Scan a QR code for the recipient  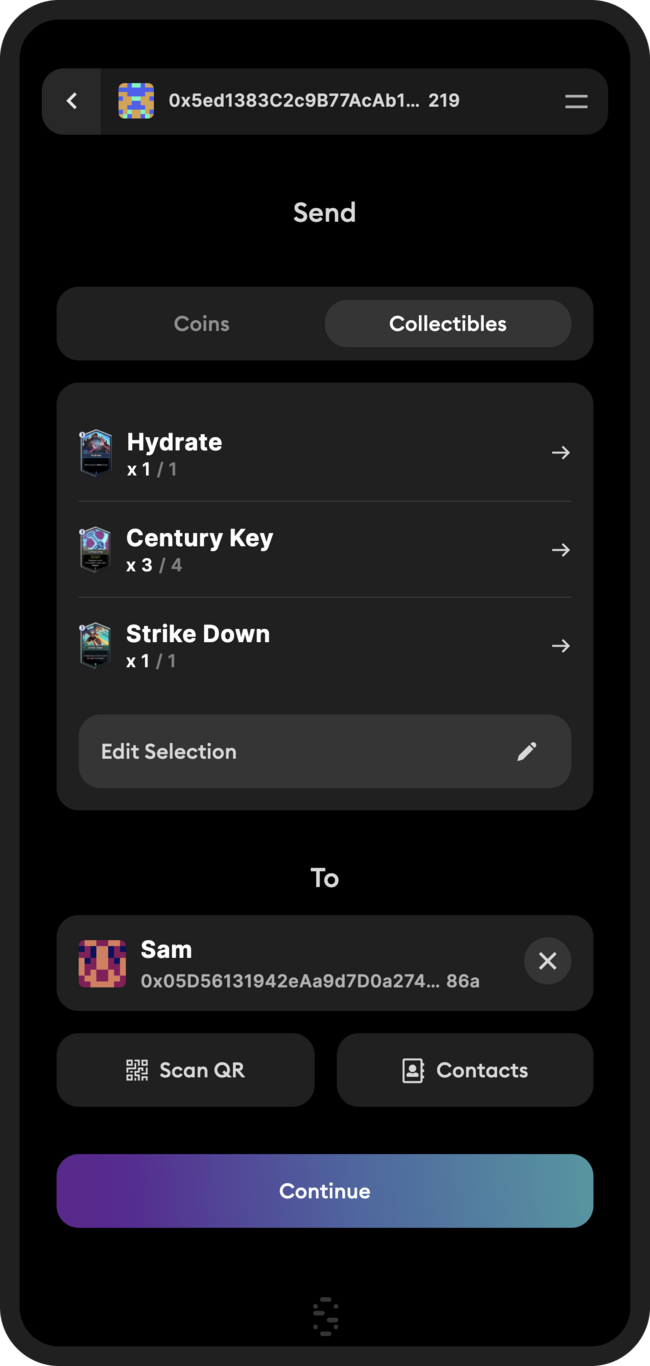(x=186, y=1070)
